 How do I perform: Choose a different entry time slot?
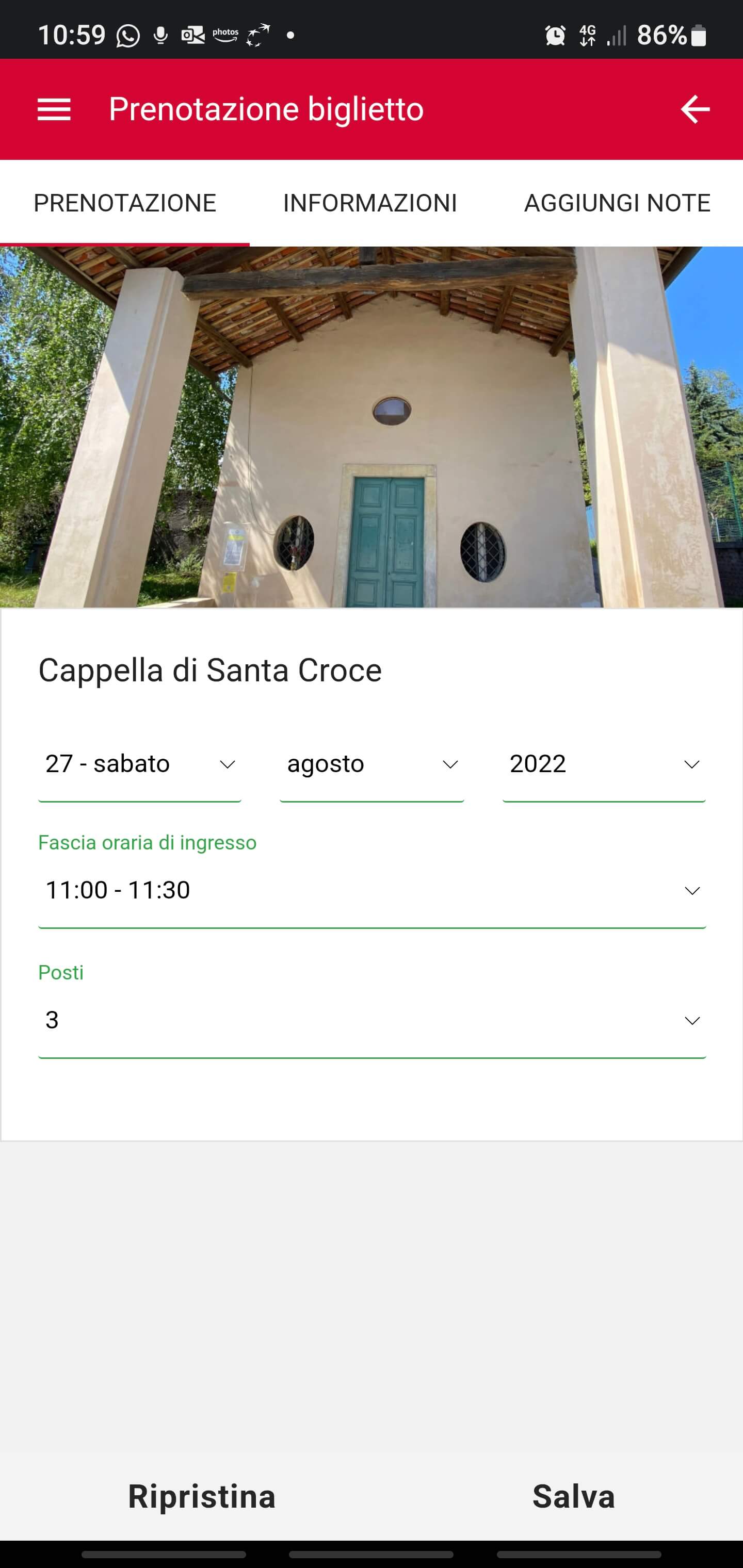click(372, 891)
